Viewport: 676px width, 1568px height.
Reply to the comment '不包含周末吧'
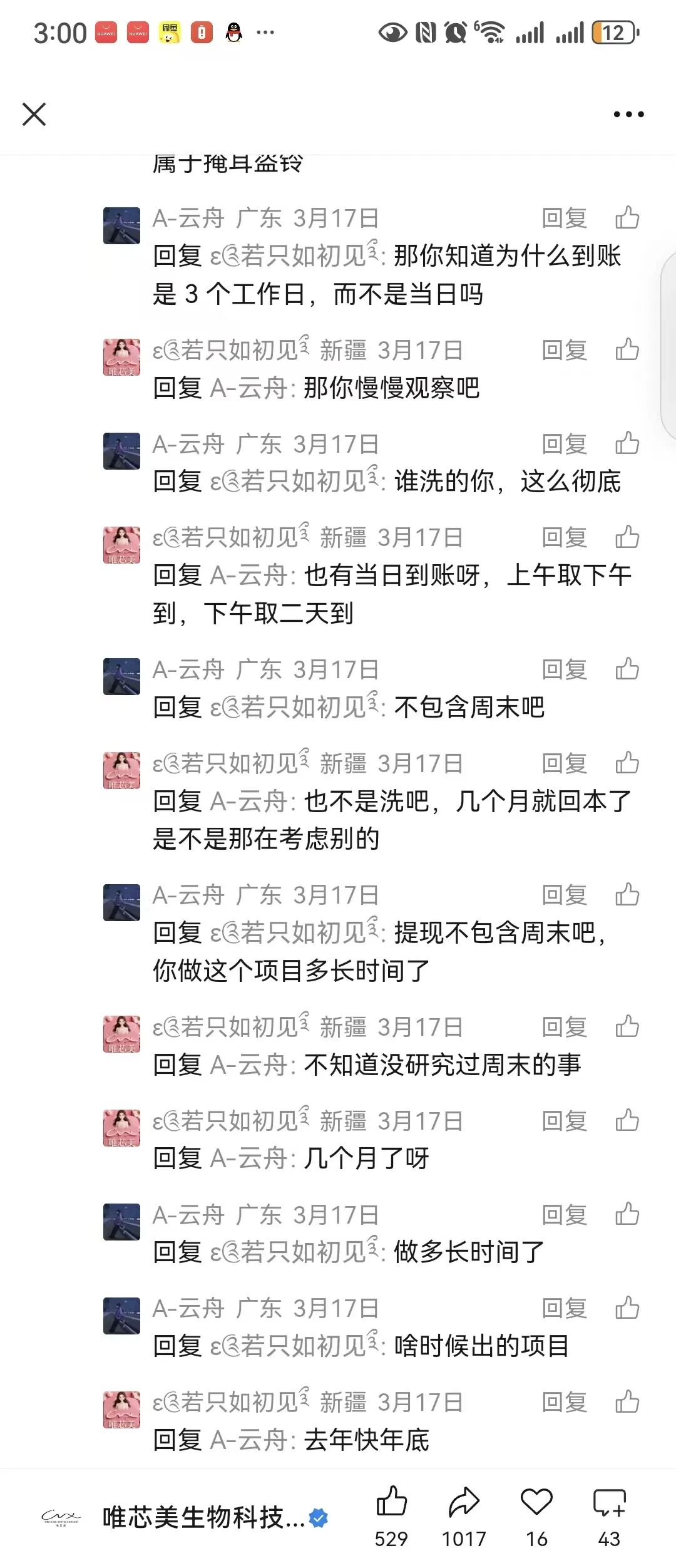click(x=564, y=669)
